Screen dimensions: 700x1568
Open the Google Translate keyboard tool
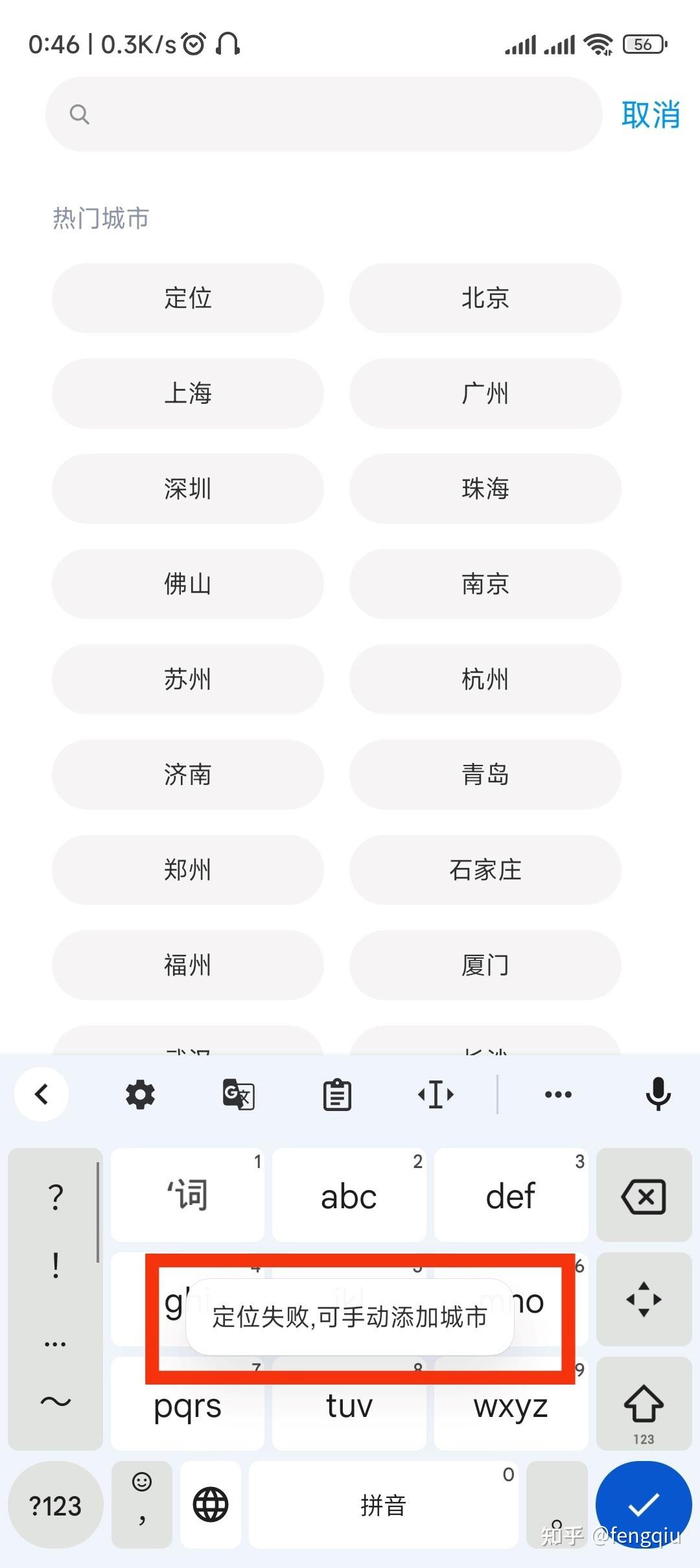point(237,1094)
